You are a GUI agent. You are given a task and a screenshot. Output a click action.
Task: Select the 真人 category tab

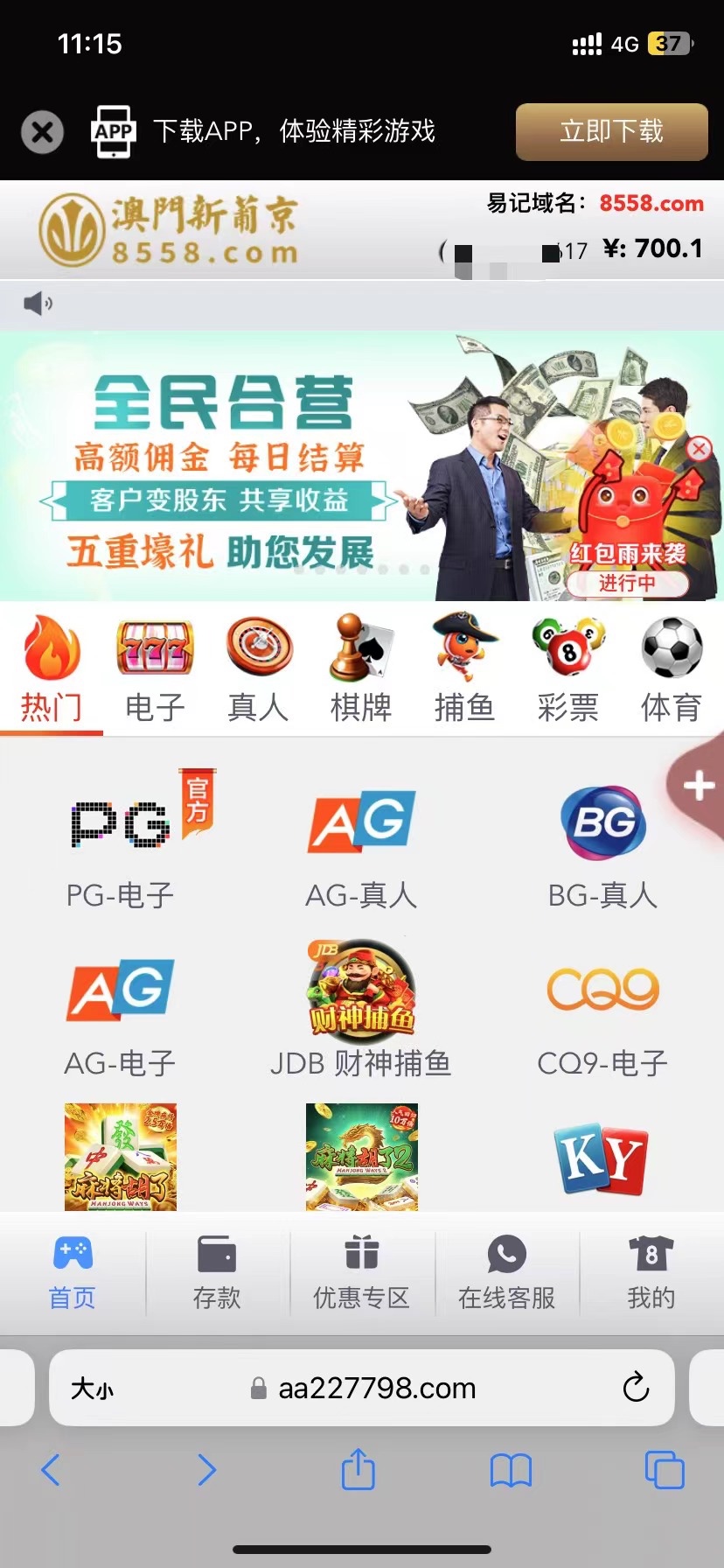pos(258,671)
